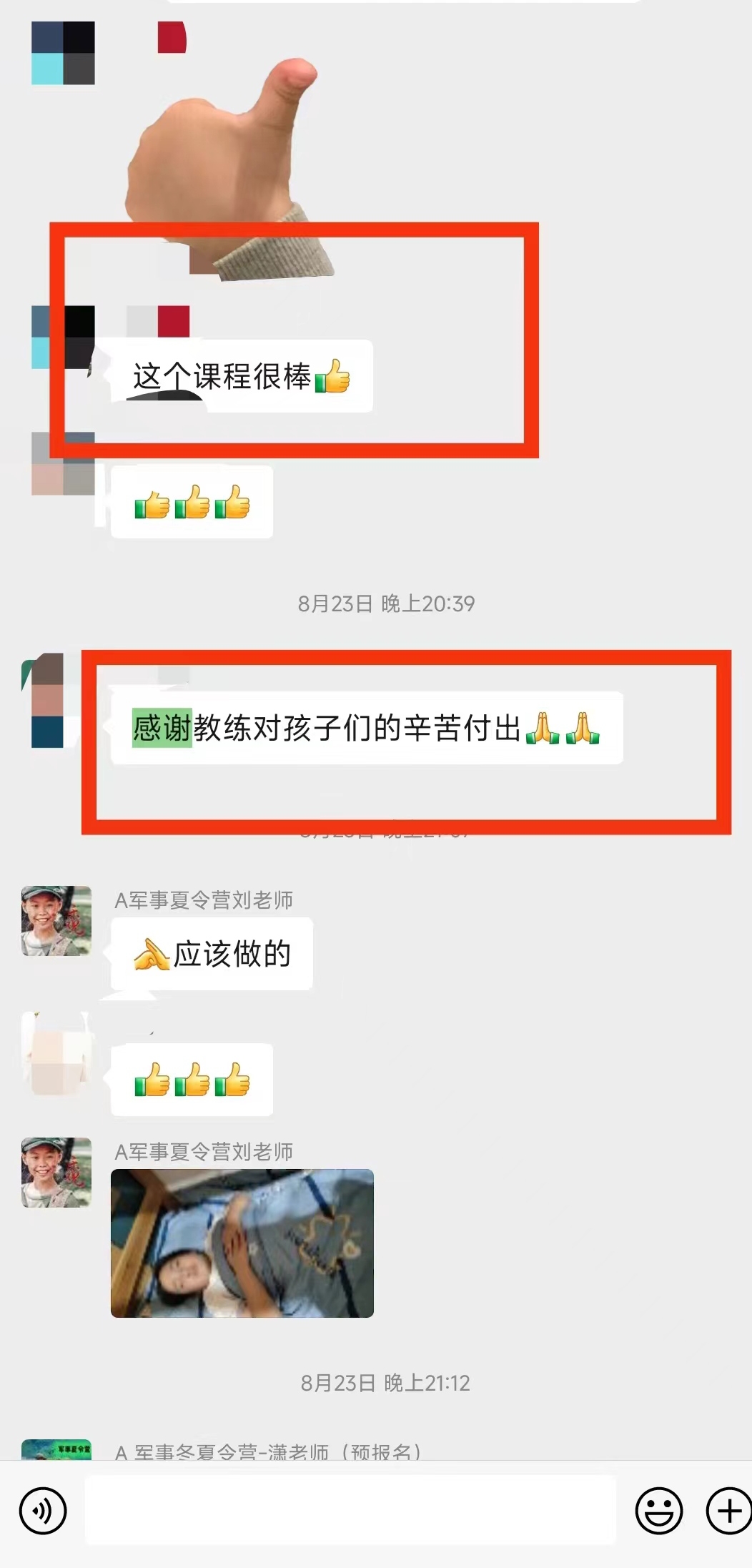The image size is (752, 1568).
Task: View avatar profile beside the 应该做的 message
Action: pos(56,921)
